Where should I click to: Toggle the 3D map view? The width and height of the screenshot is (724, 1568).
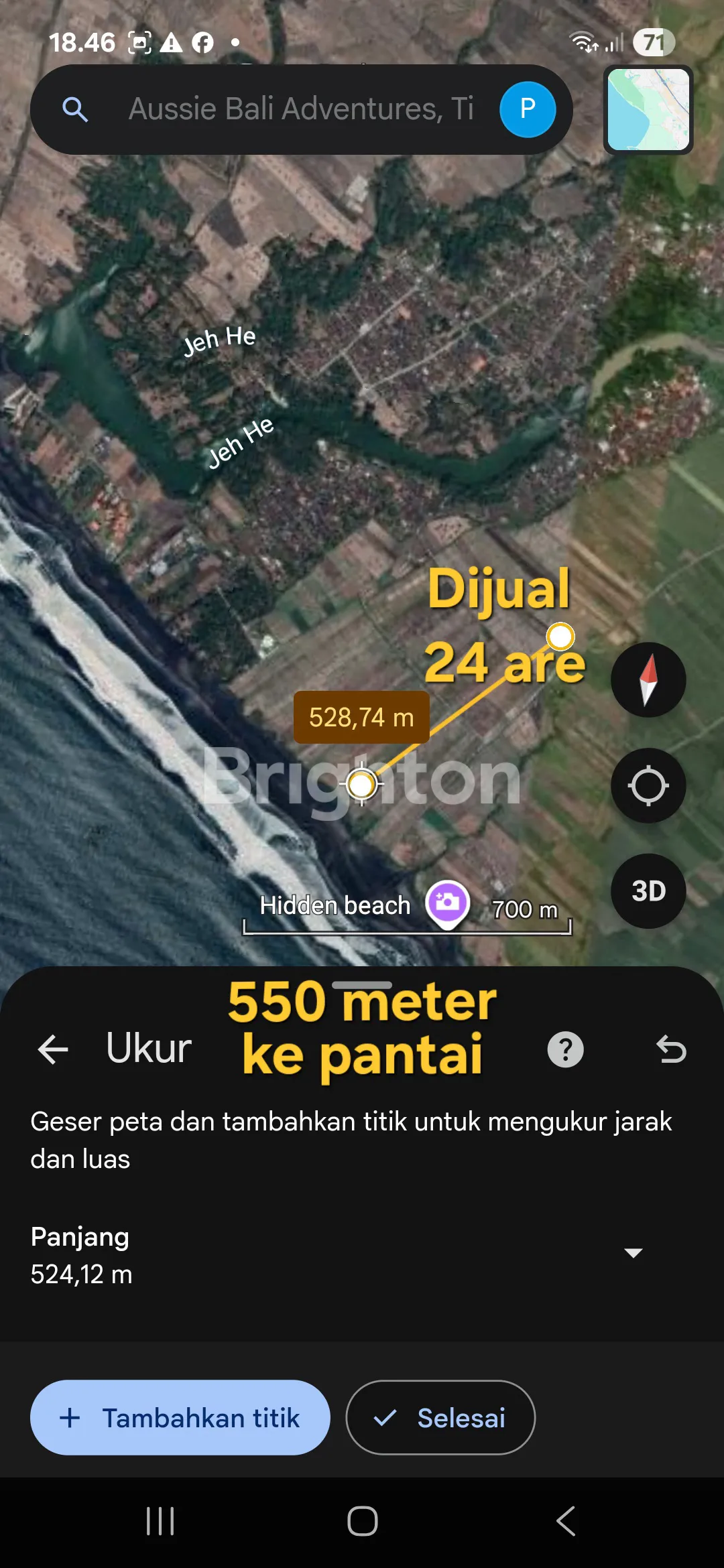click(x=648, y=891)
